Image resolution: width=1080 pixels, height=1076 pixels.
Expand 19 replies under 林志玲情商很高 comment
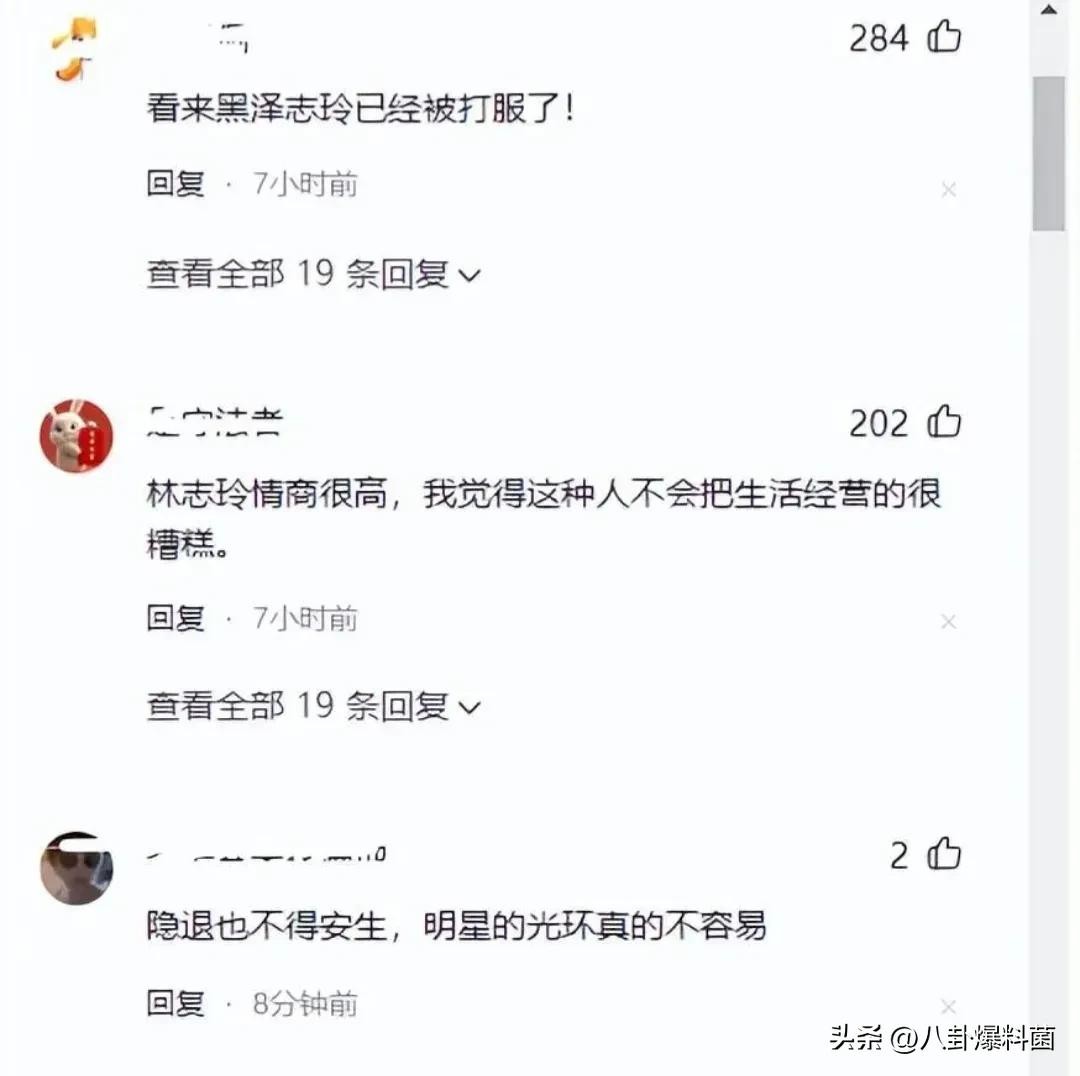(x=313, y=707)
